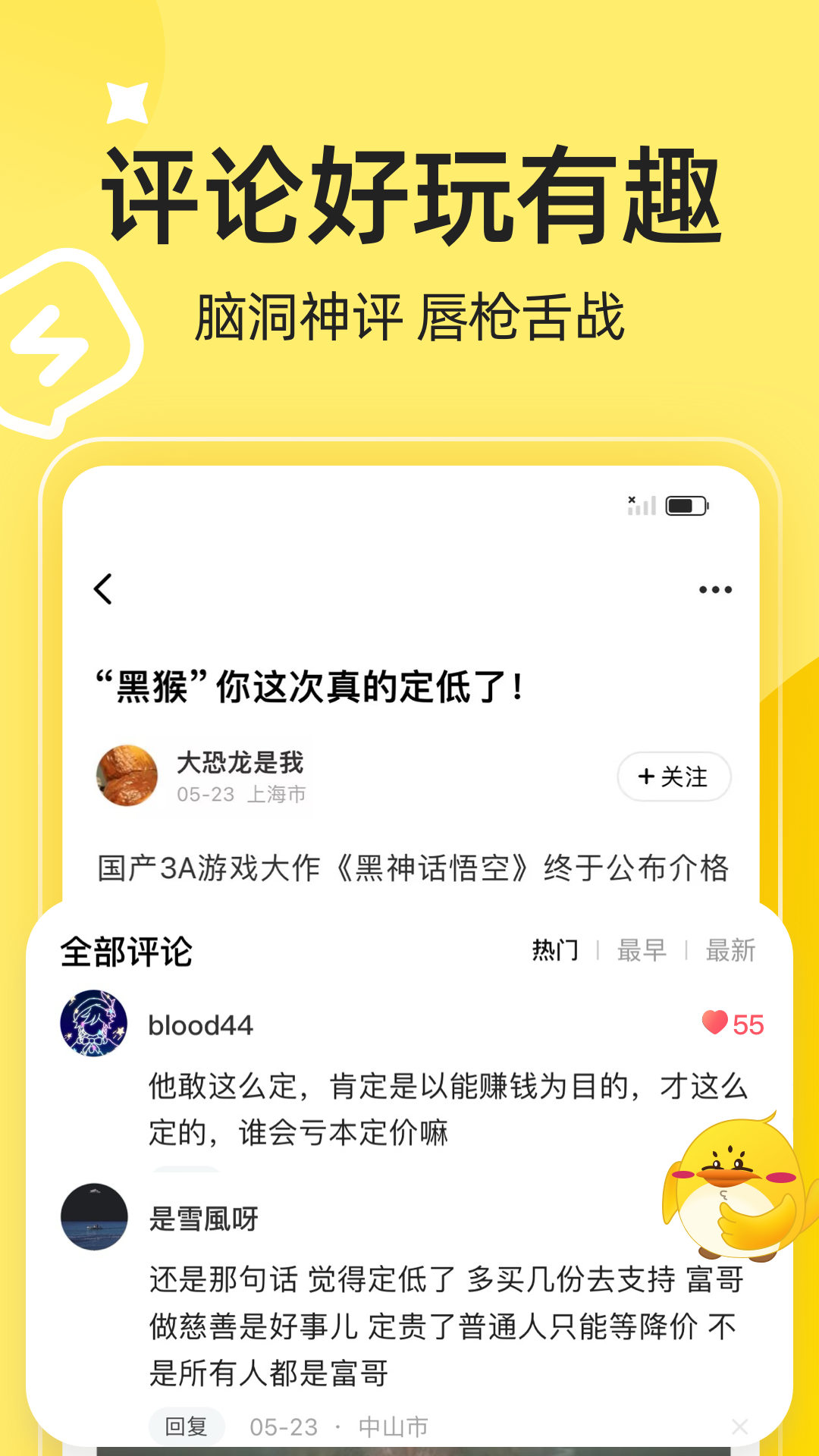Switch comment sorting to 最新
The image size is (819, 1456).
tap(730, 950)
